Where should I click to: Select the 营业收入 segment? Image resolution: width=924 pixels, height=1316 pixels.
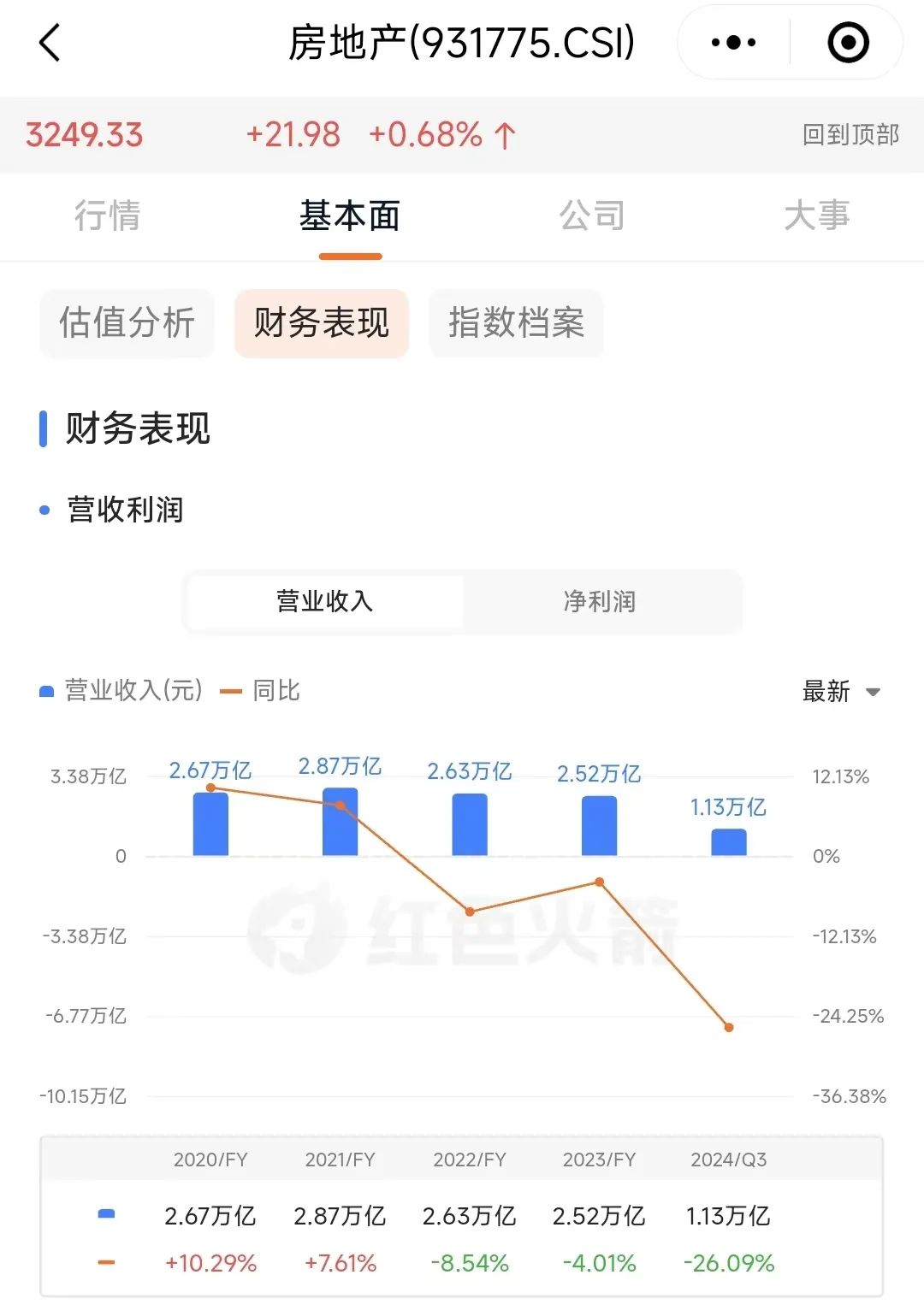325,602
